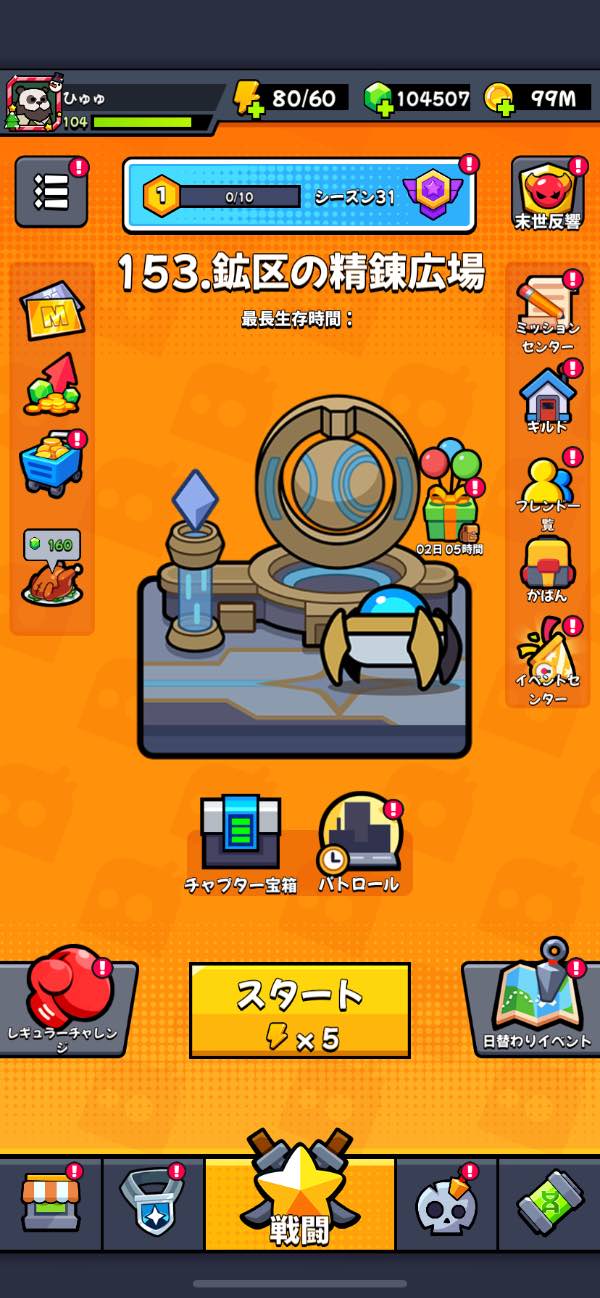
Task: Open the gift box with balloons
Action: pyautogui.click(x=450, y=500)
